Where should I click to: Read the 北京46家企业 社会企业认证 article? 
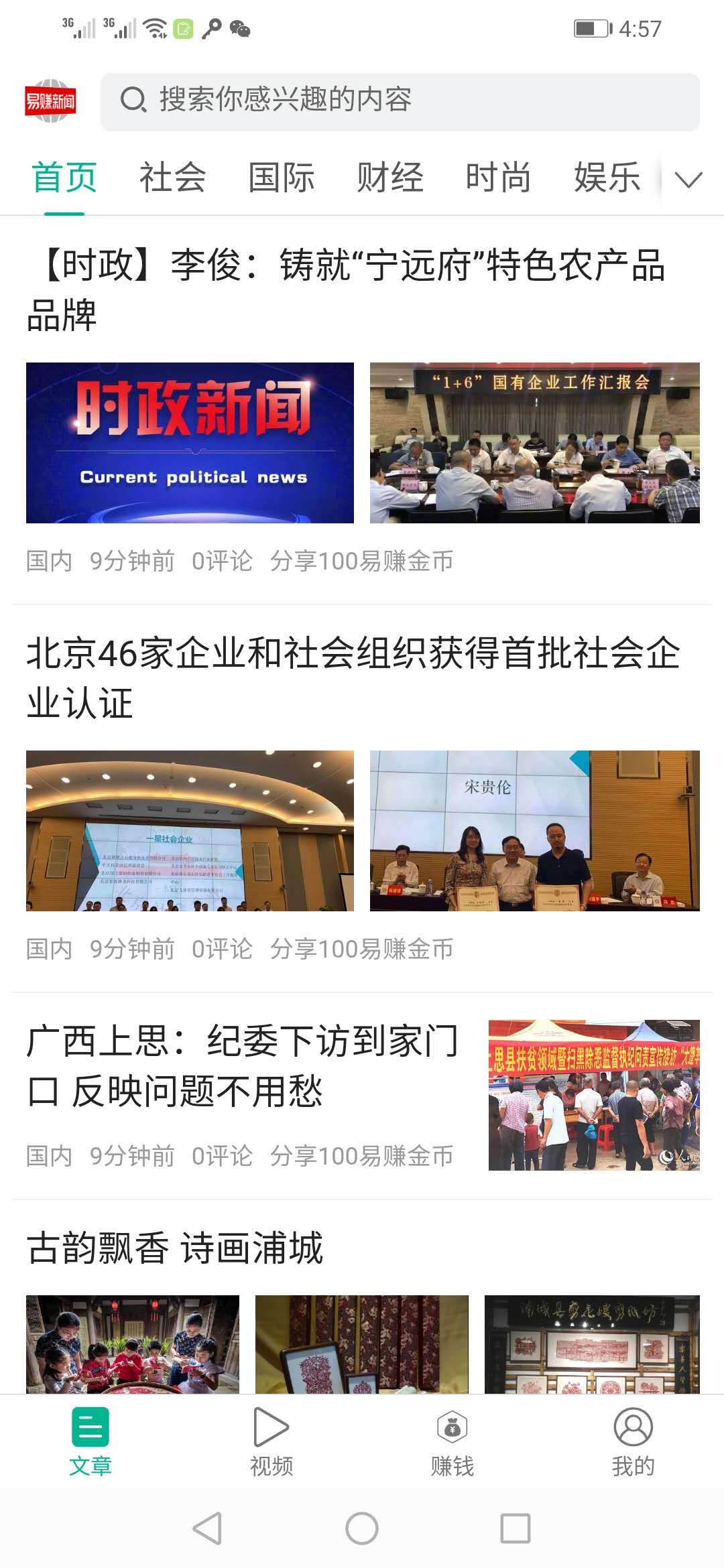pos(353,677)
